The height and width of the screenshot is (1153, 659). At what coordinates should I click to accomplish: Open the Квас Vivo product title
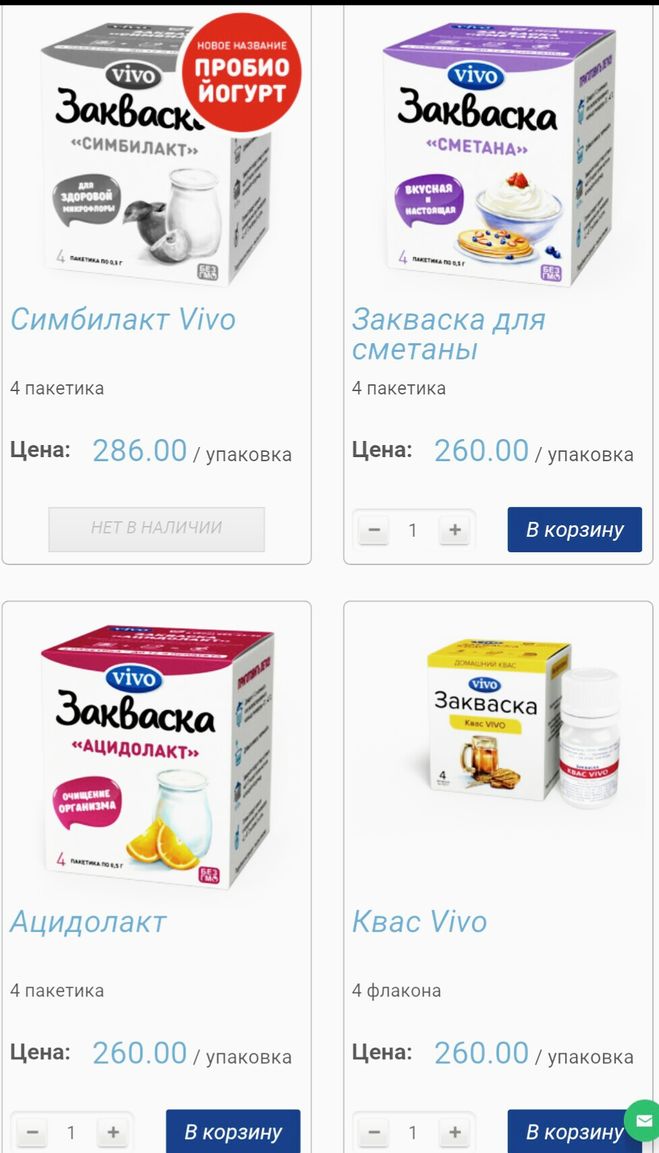coord(420,922)
